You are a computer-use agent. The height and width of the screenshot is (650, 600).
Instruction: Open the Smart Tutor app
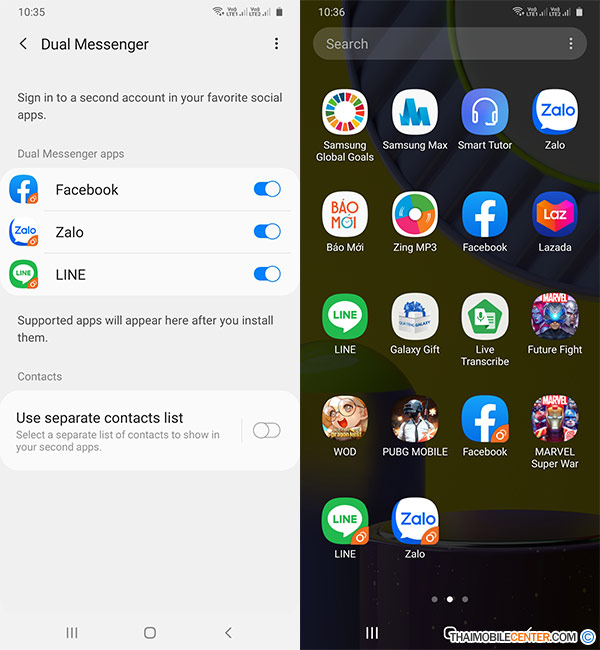tap(485, 113)
